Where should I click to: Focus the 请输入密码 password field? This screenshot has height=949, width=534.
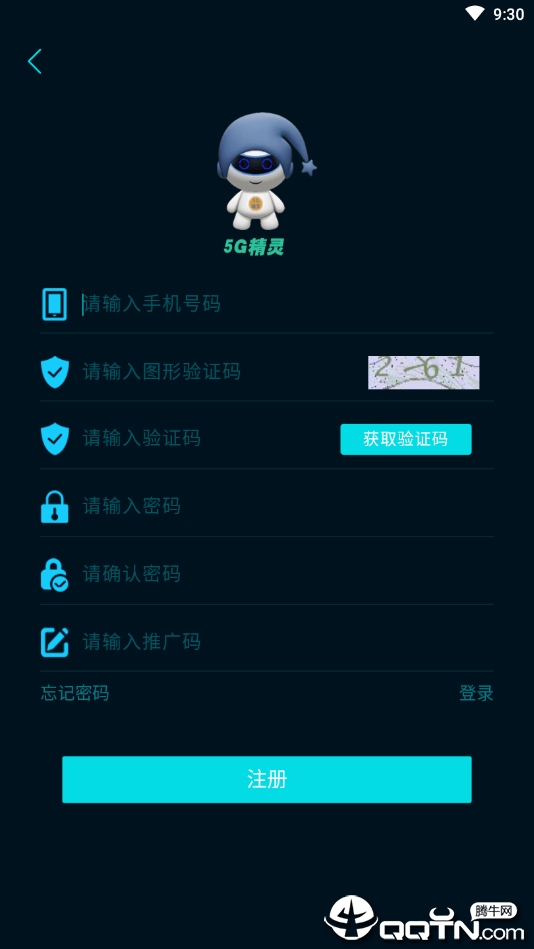(x=288, y=506)
